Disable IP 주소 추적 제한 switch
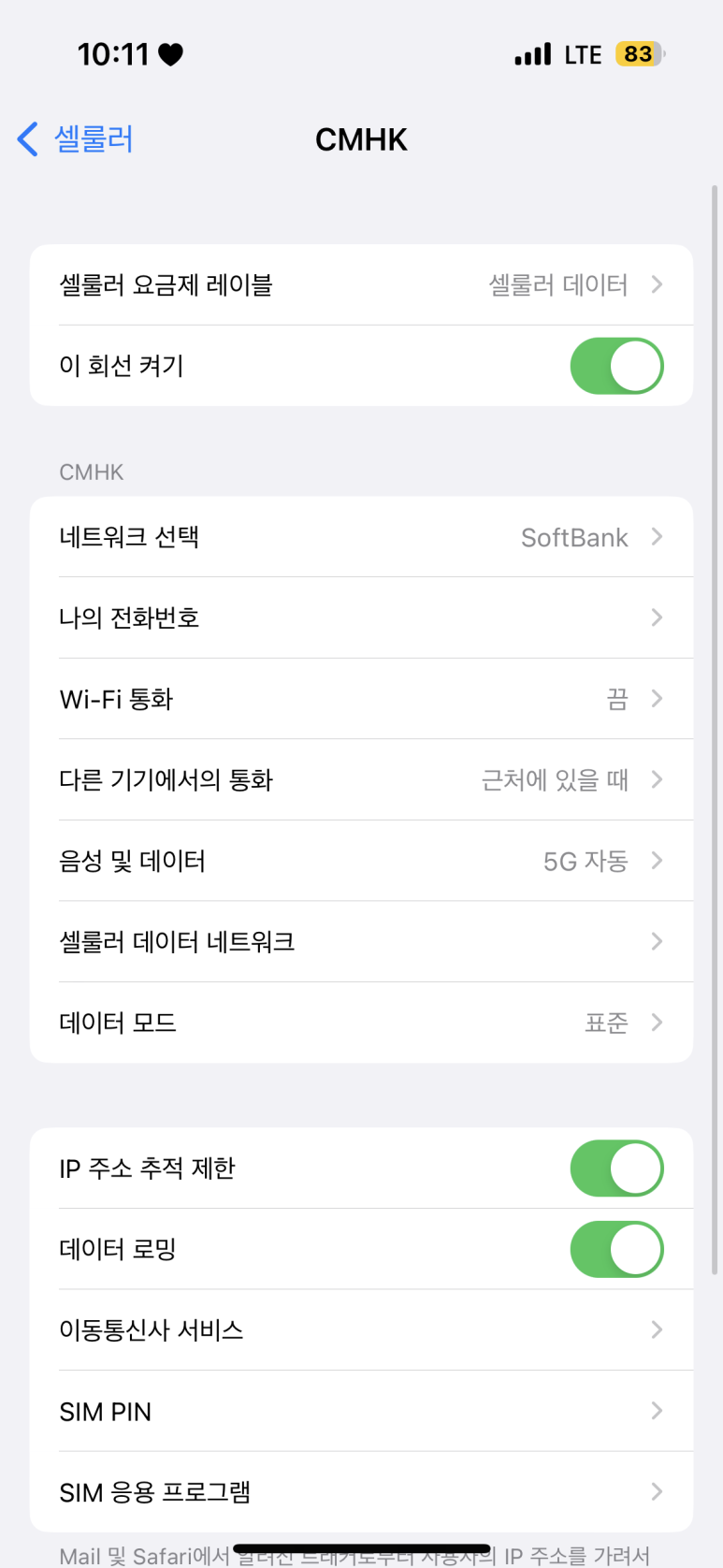Image resolution: width=723 pixels, height=1568 pixels. [616, 1169]
